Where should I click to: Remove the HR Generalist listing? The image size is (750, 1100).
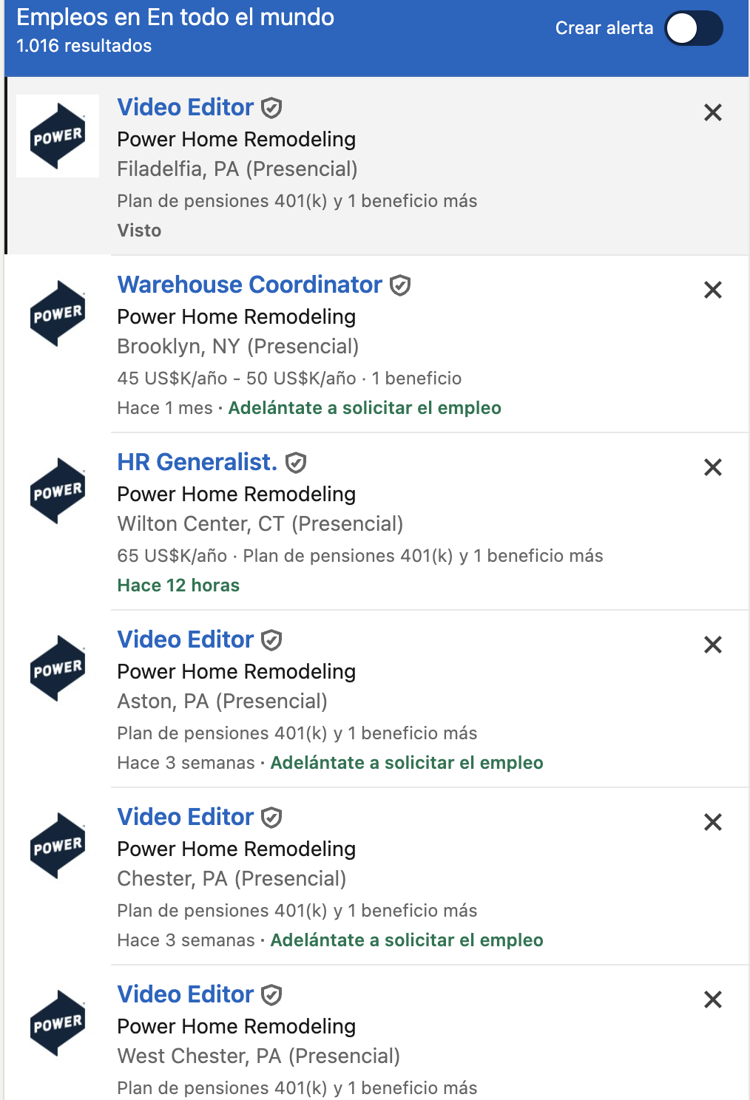(712, 467)
